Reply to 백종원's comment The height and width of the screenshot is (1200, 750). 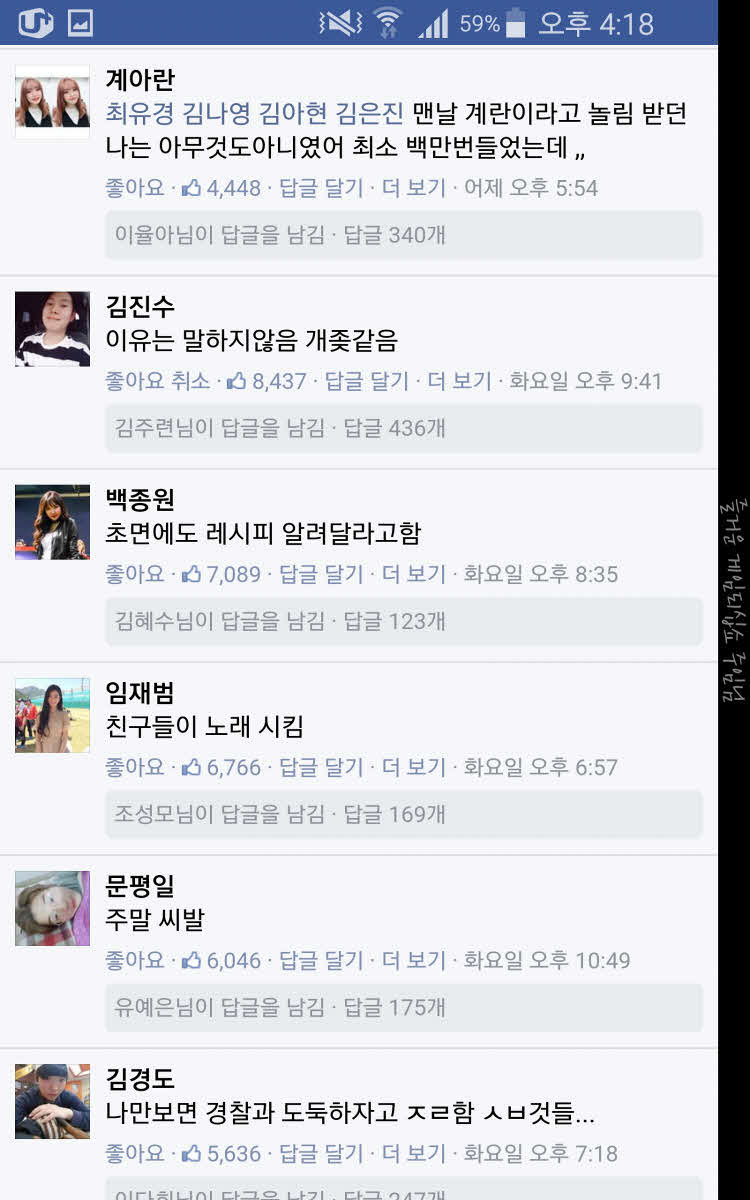tap(320, 573)
